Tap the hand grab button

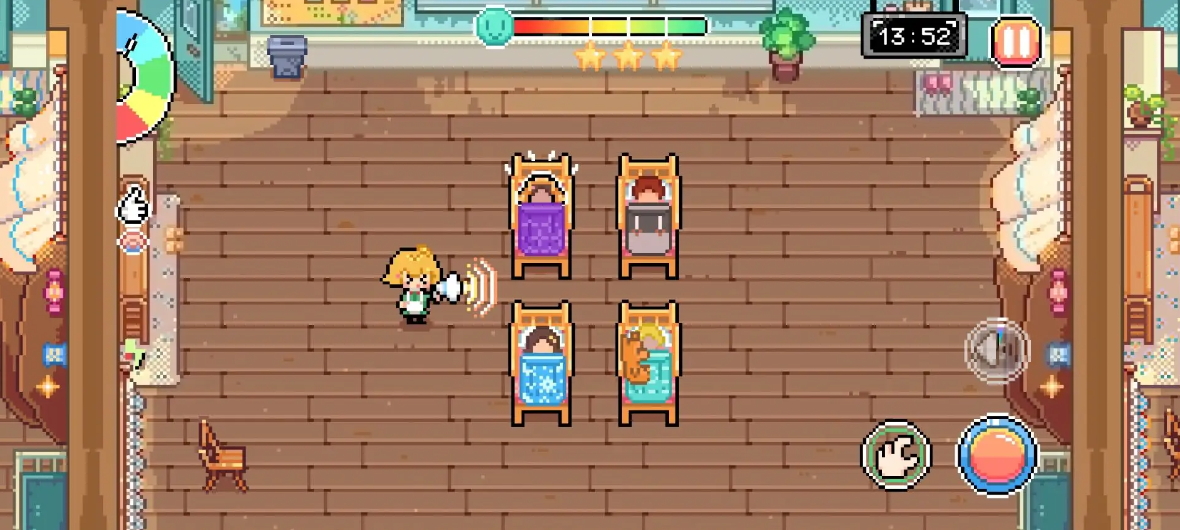(x=896, y=455)
